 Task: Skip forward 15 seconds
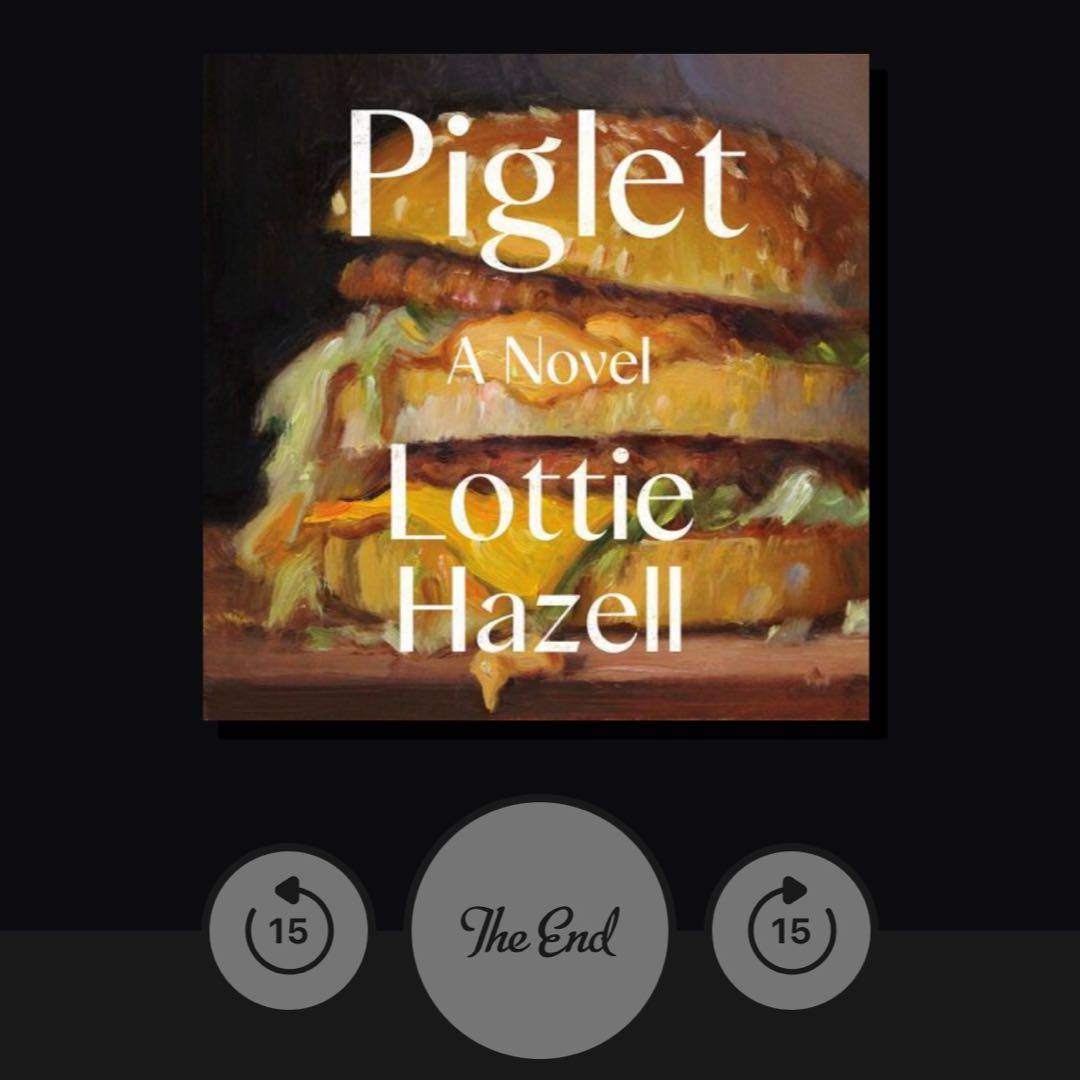pyautogui.click(x=791, y=930)
